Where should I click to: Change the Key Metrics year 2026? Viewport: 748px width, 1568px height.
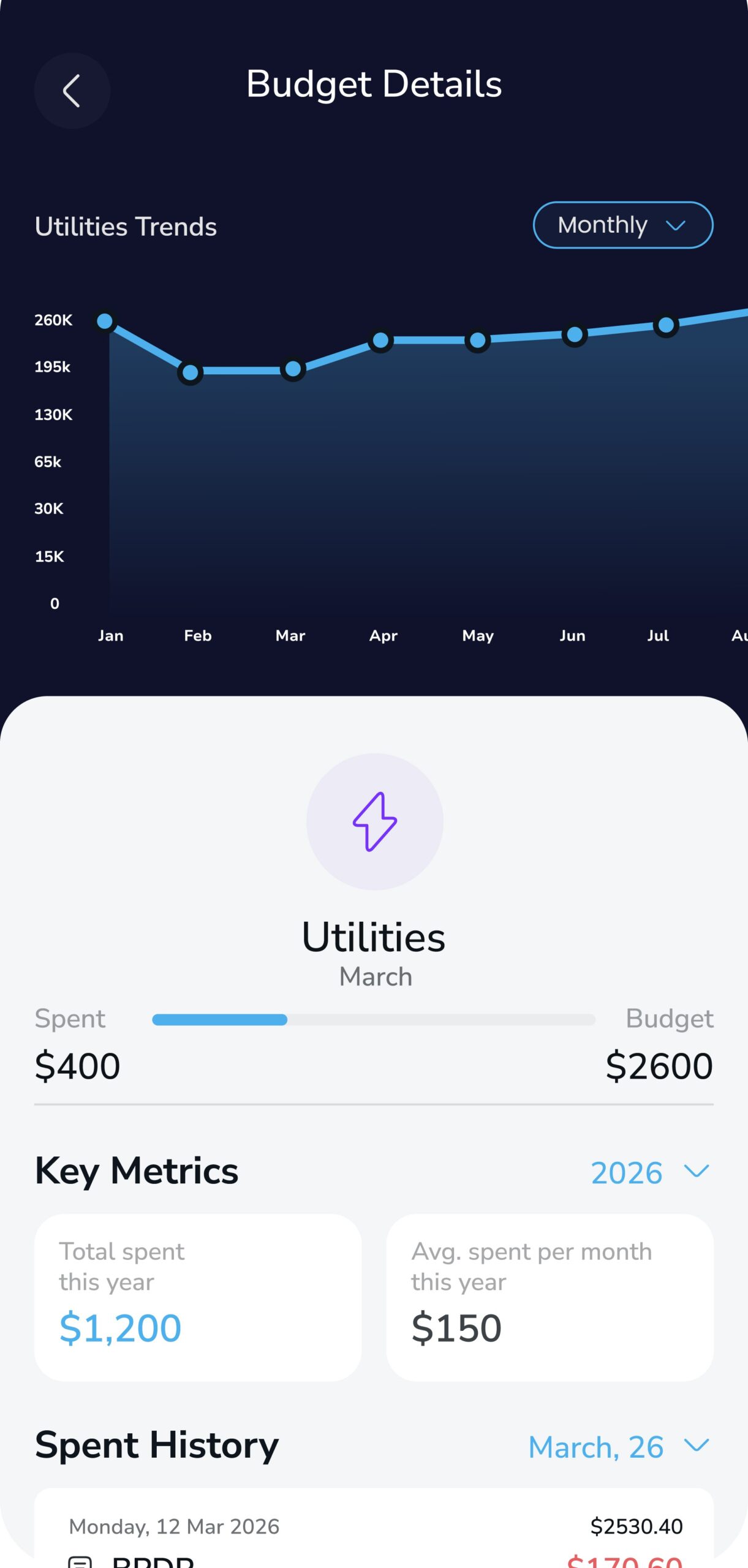point(650,1172)
